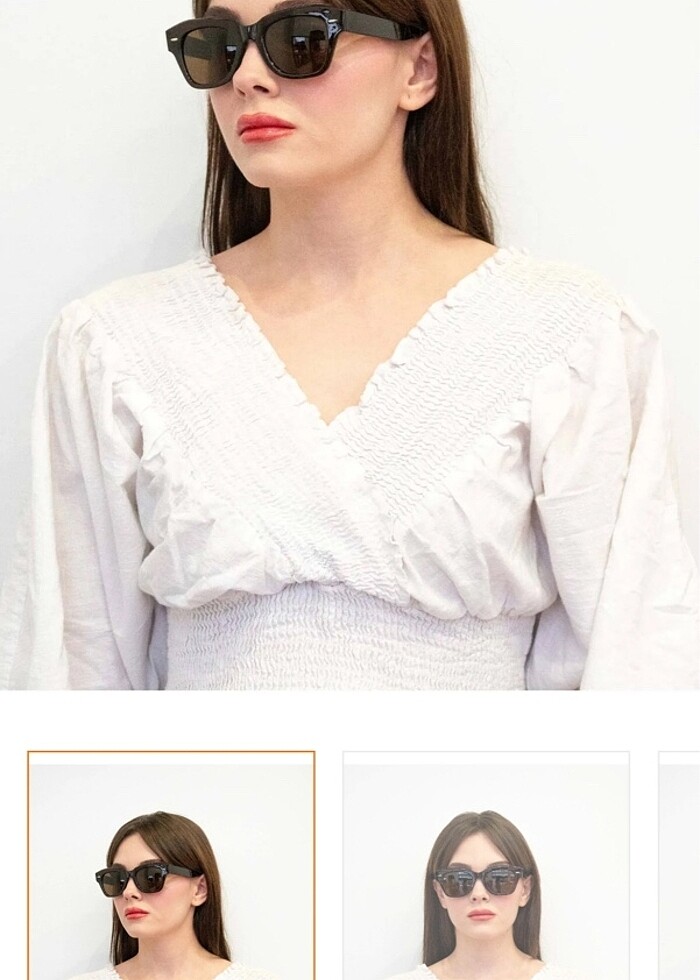Select the front-facing model photo thumbnail
700x980 pixels.
pos(486,866)
